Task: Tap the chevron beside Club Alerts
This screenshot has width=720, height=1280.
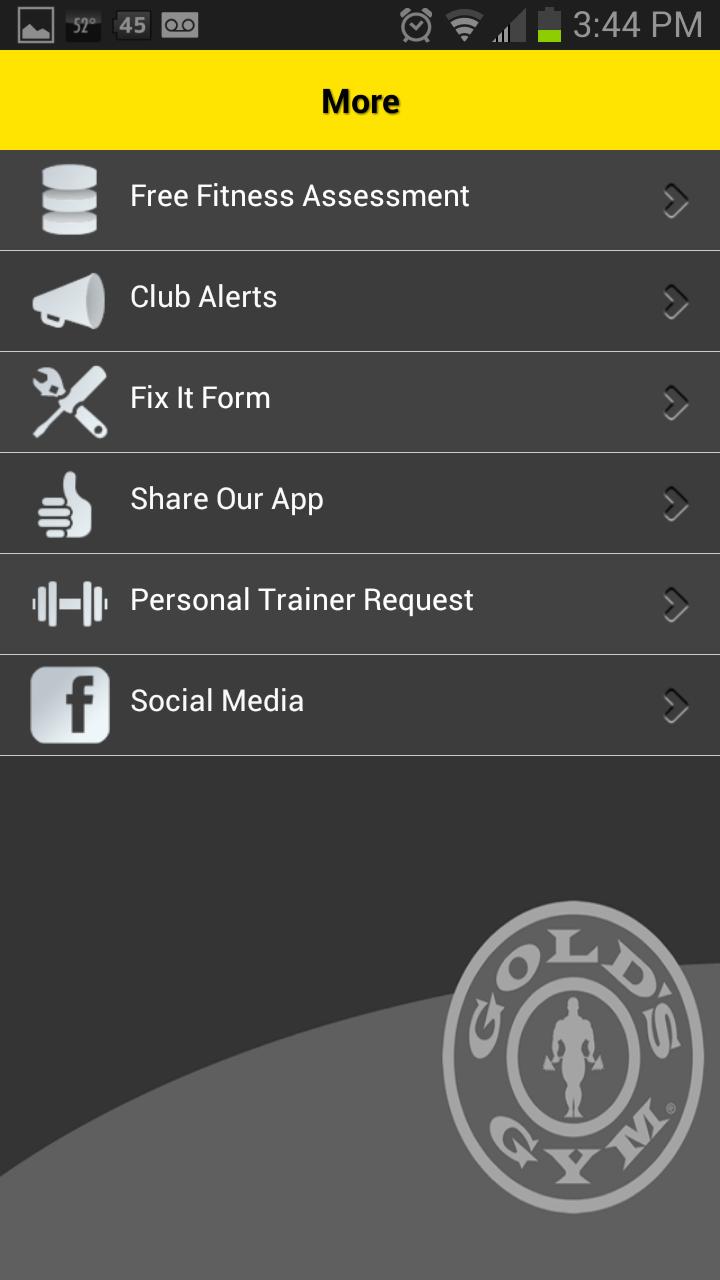Action: (x=675, y=300)
